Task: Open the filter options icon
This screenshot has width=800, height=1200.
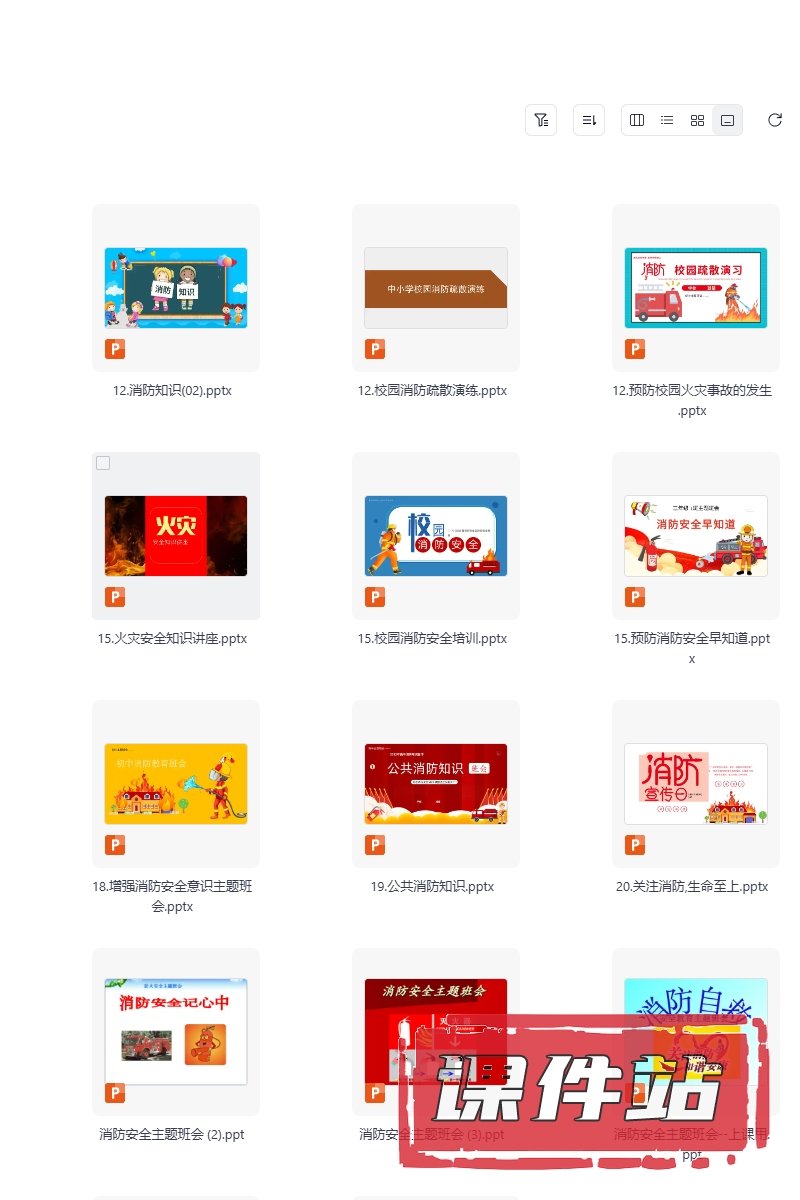Action: 541,120
